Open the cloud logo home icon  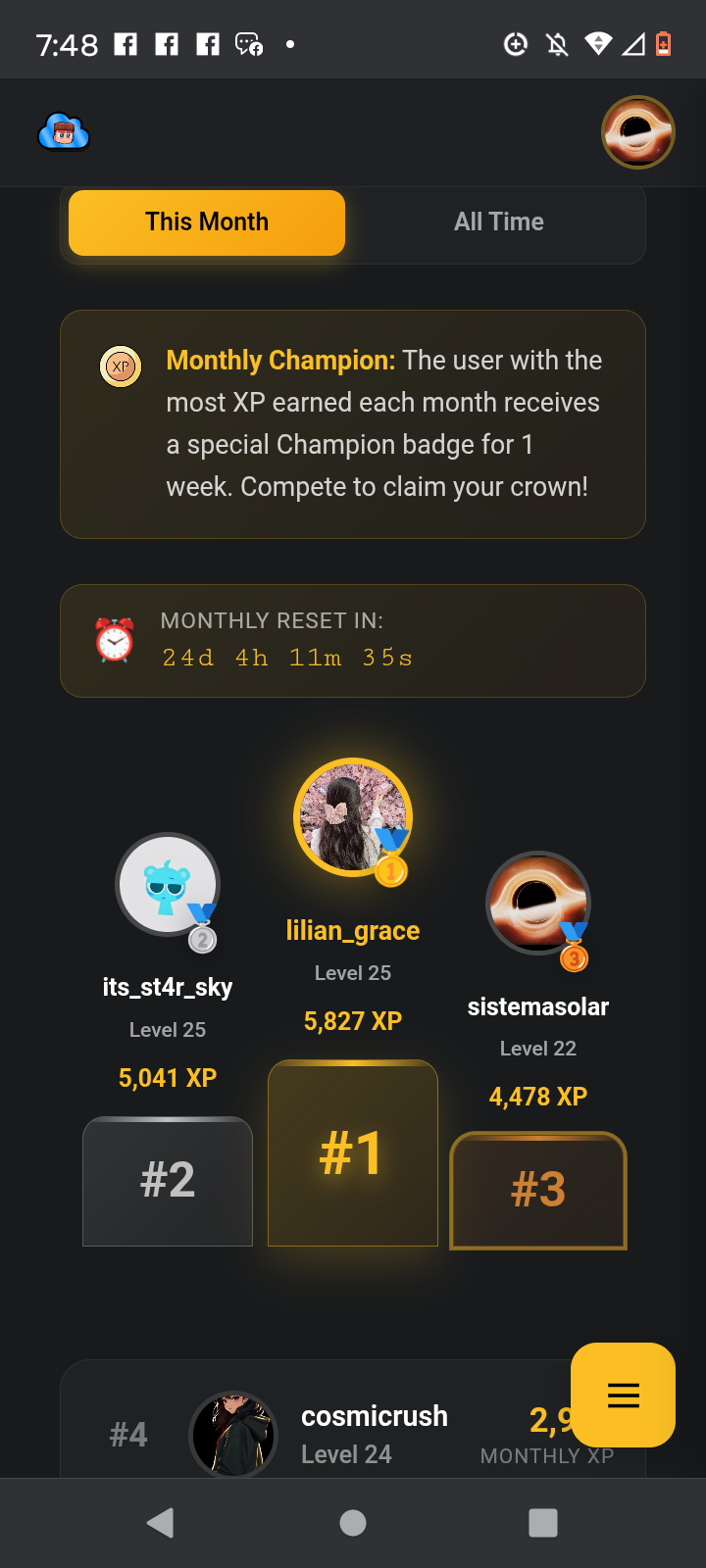(x=64, y=132)
